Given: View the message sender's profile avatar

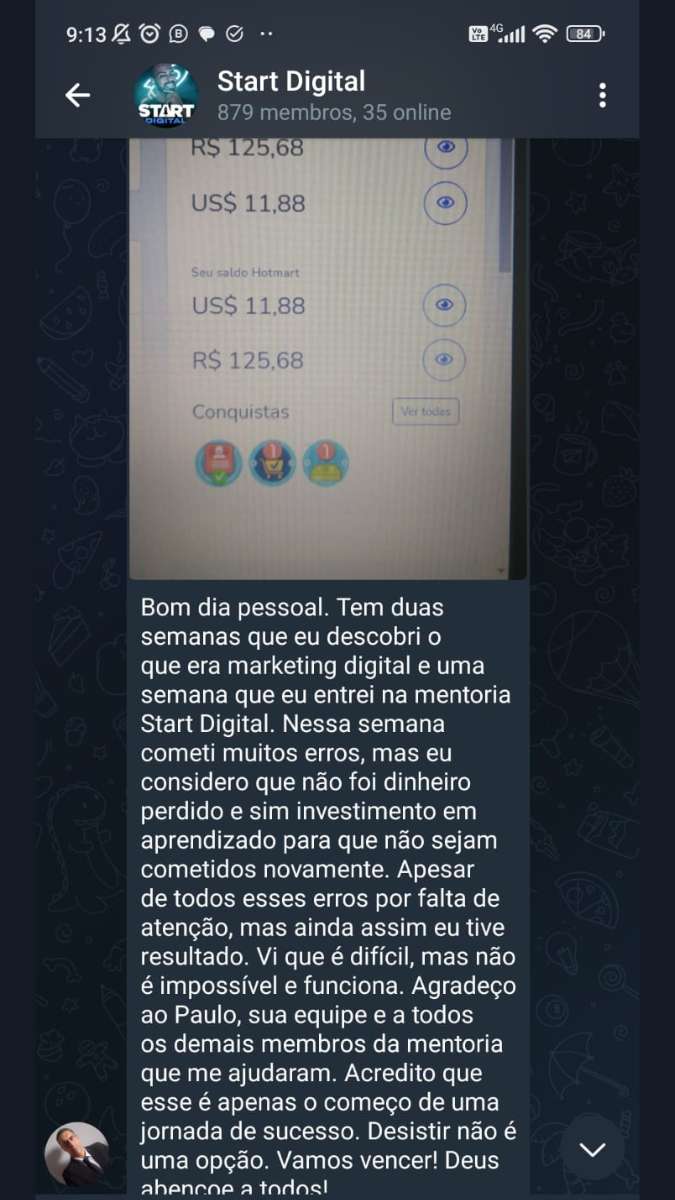Looking at the screenshot, I should (77, 1153).
